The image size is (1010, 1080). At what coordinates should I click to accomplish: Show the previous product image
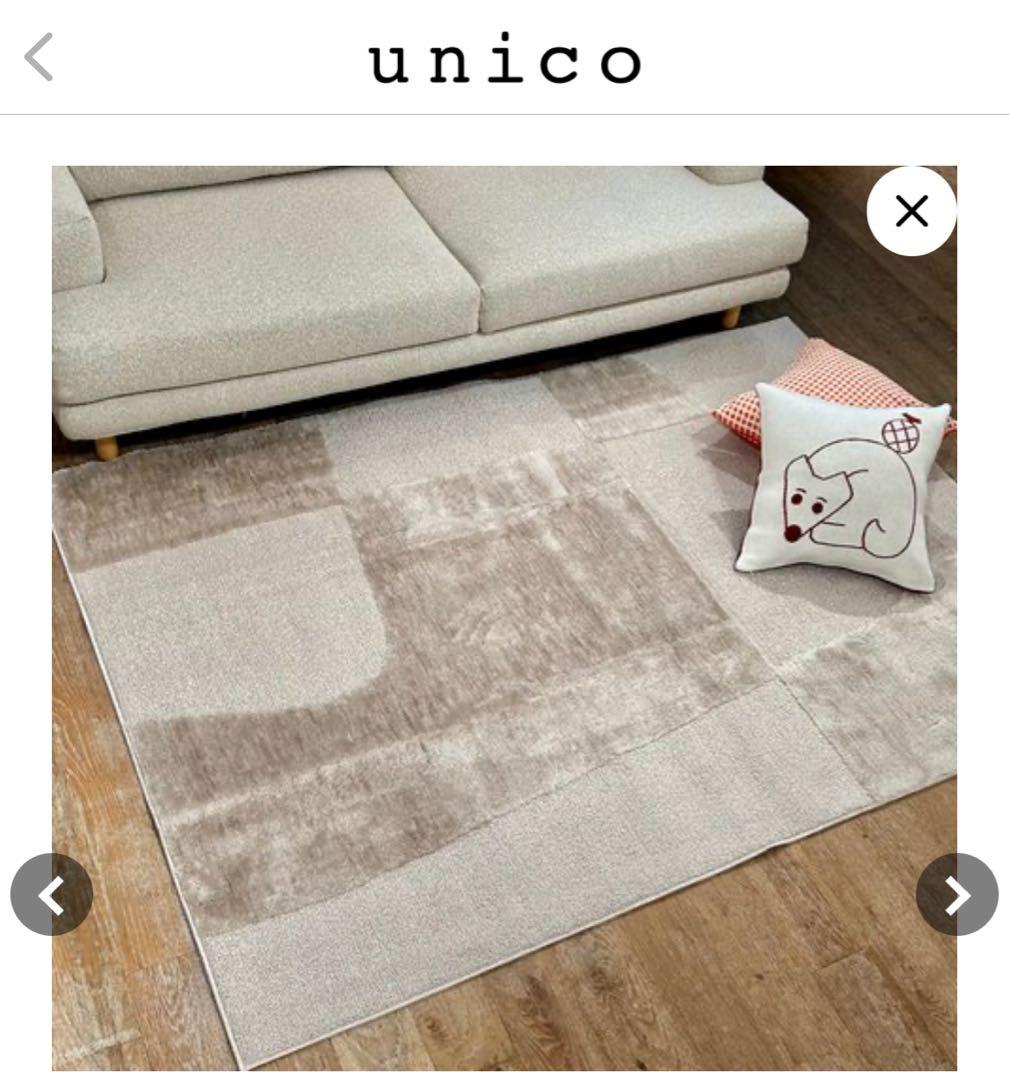pyautogui.click(x=52, y=894)
